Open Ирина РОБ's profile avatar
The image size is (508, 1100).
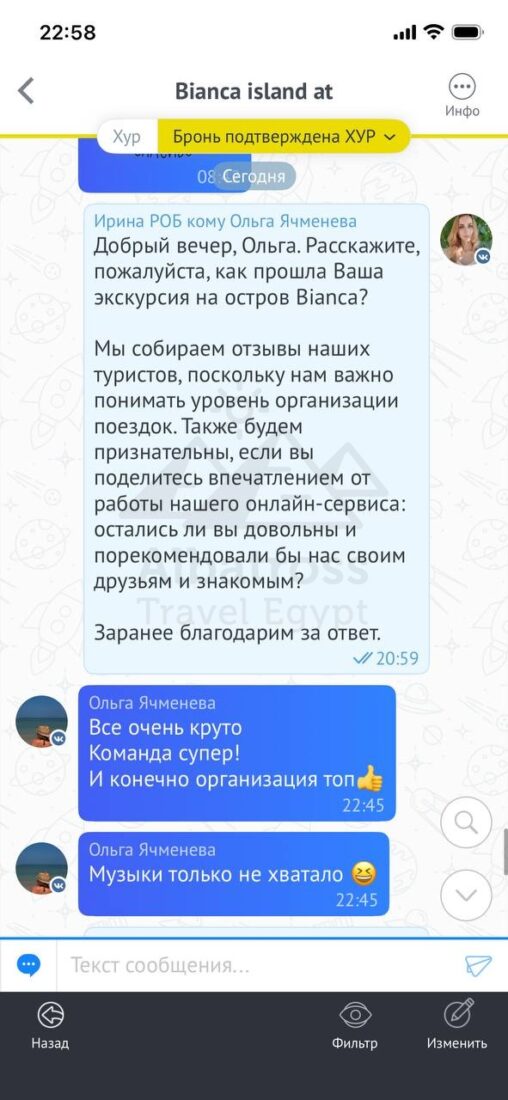point(466,240)
